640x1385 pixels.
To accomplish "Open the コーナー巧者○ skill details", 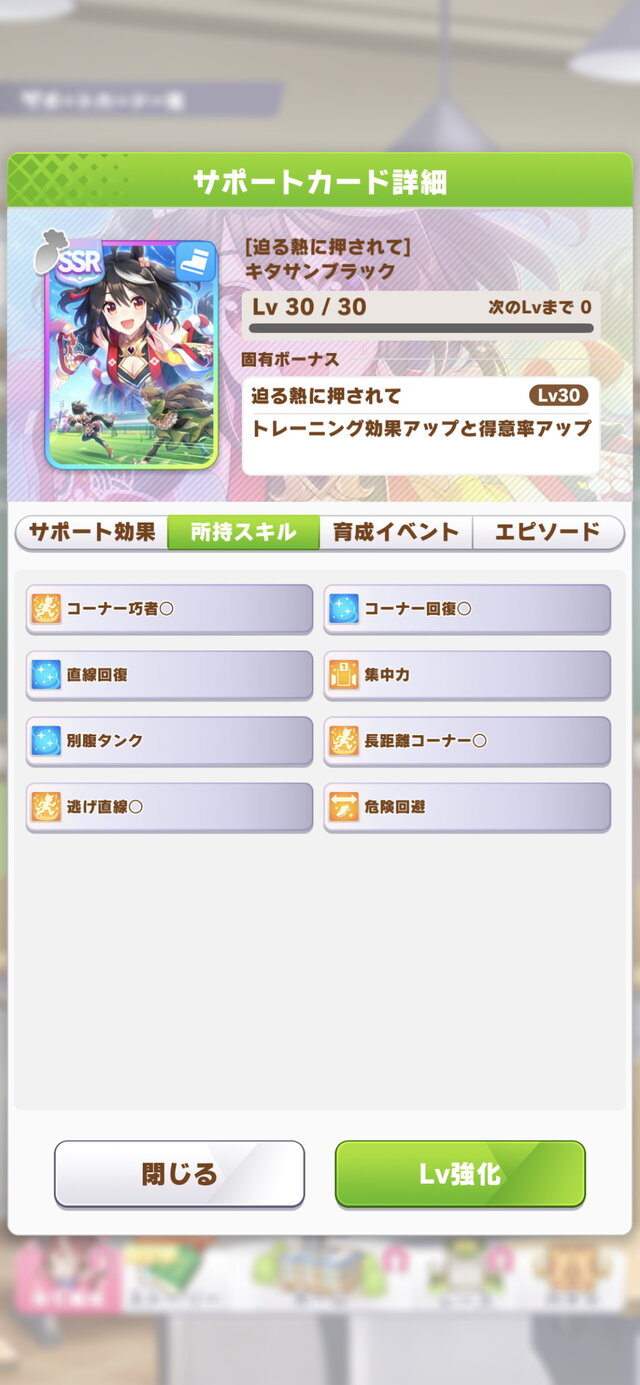I will pyautogui.click(x=169, y=608).
